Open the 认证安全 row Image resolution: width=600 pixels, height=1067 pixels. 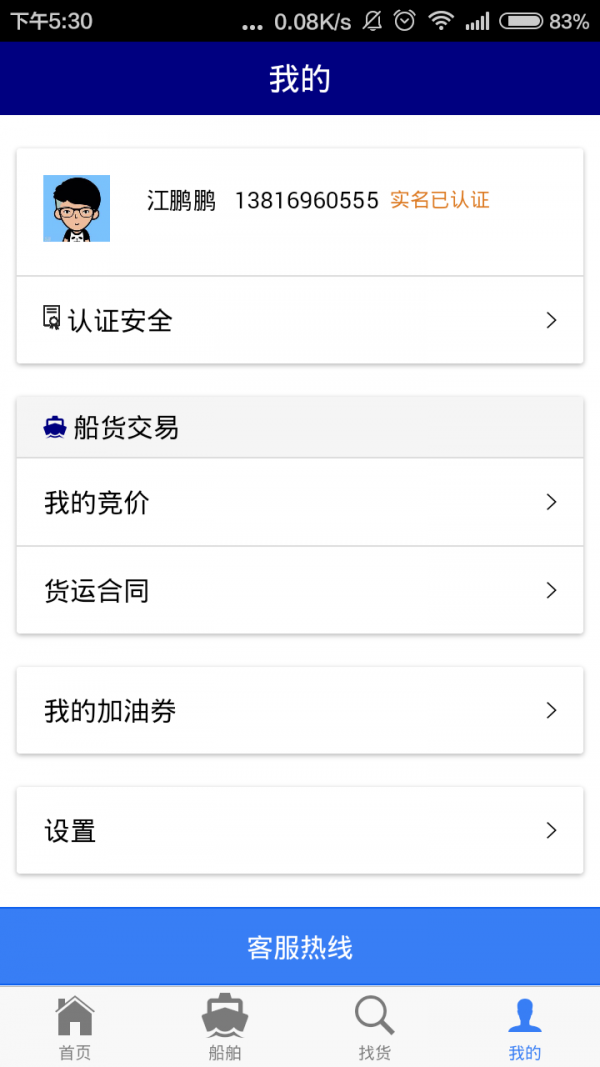[300, 320]
